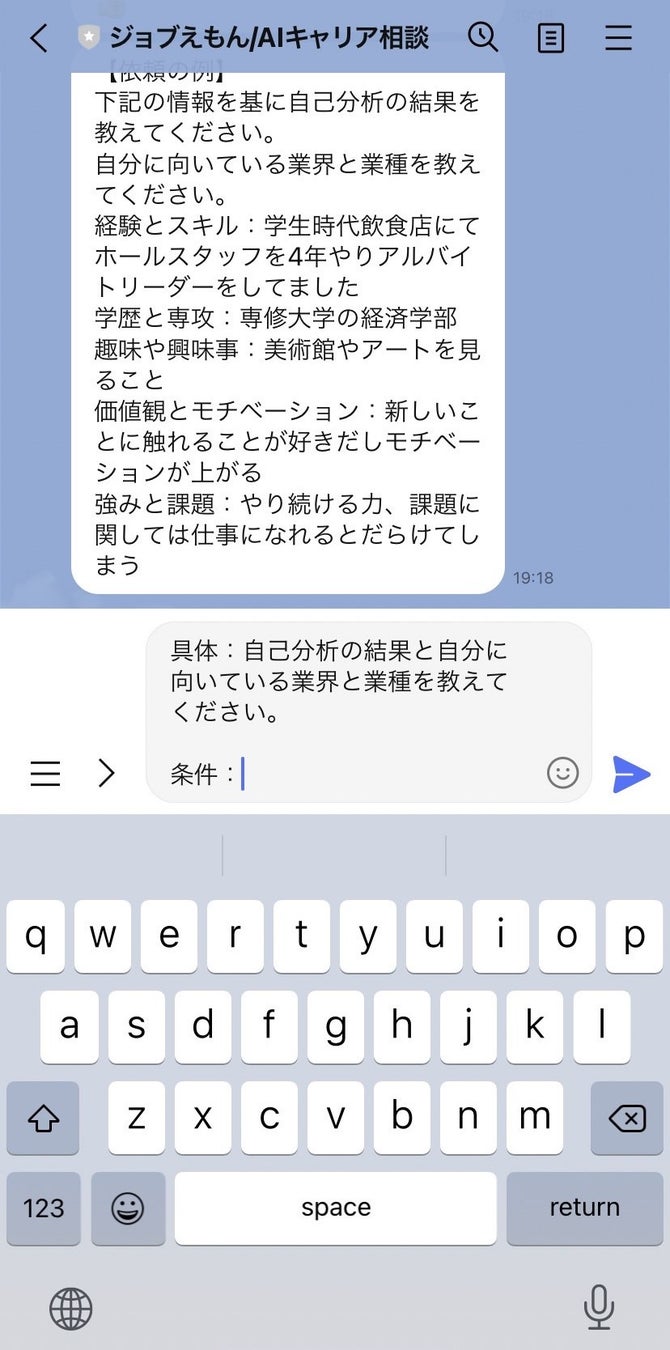The width and height of the screenshot is (670, 1350).
Task: Open the emoji sticker picker in message field
Action: (563, 772)
